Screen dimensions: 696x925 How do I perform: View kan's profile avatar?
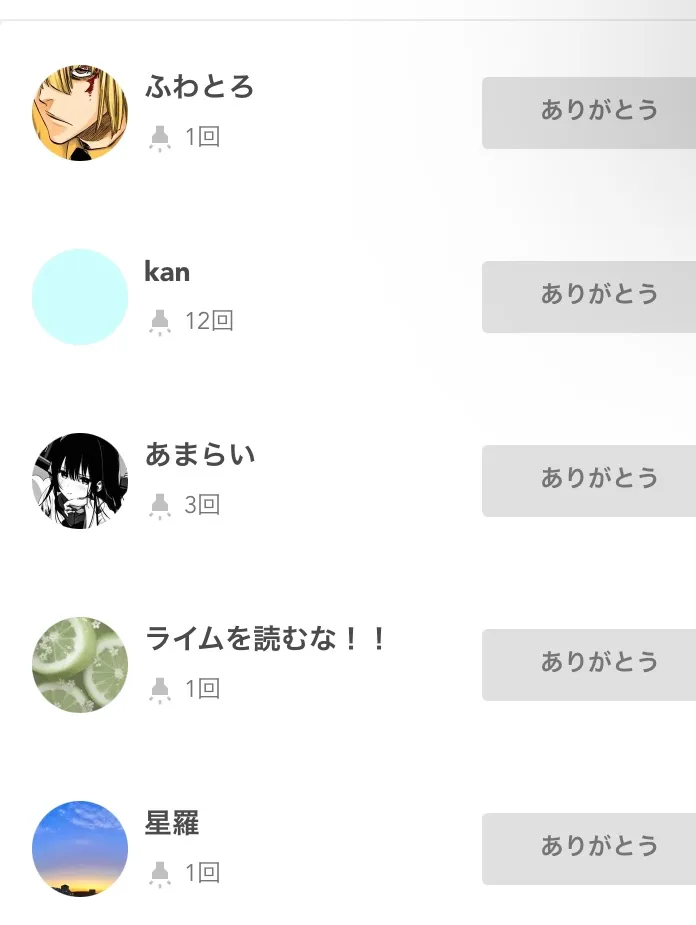[80, 297]
